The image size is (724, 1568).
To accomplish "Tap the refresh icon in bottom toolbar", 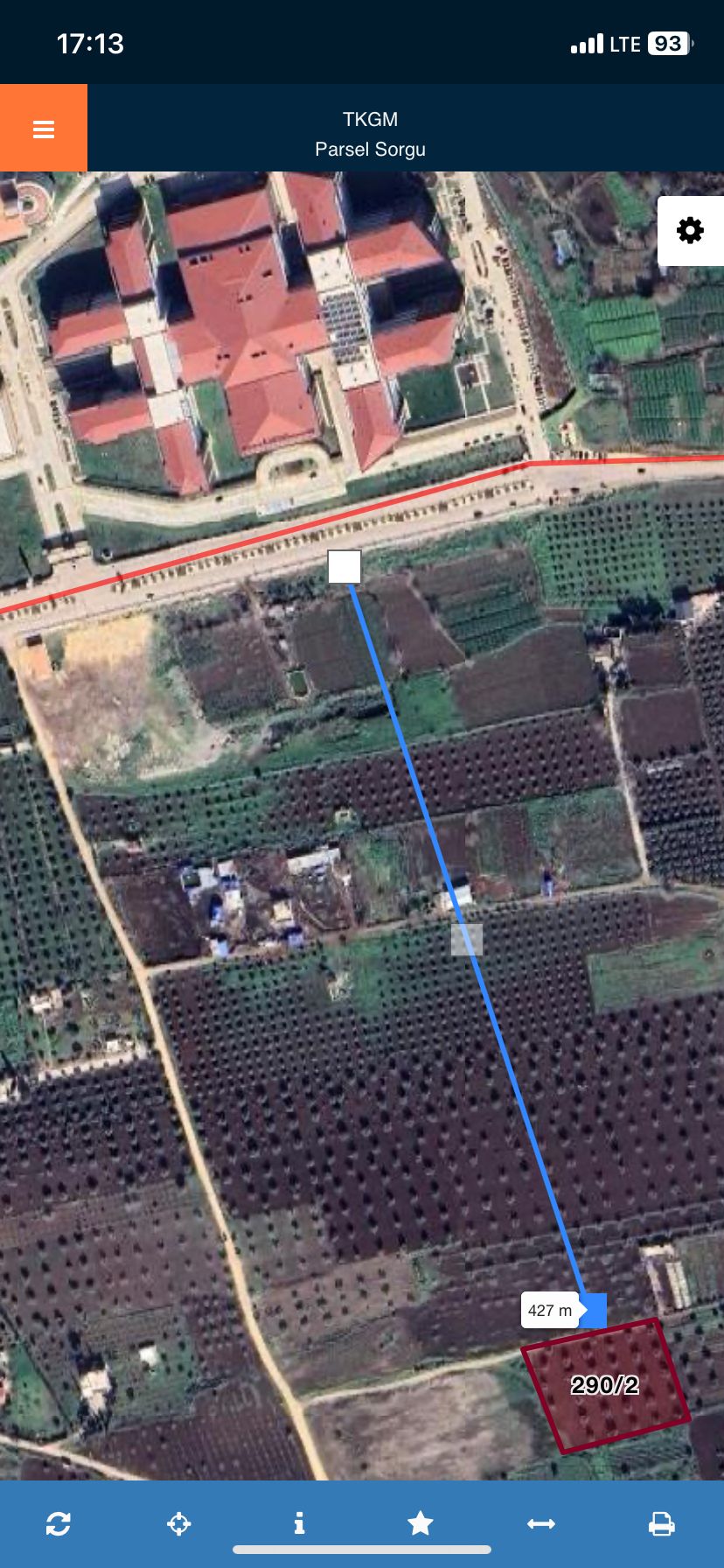I will [59, 1523].
